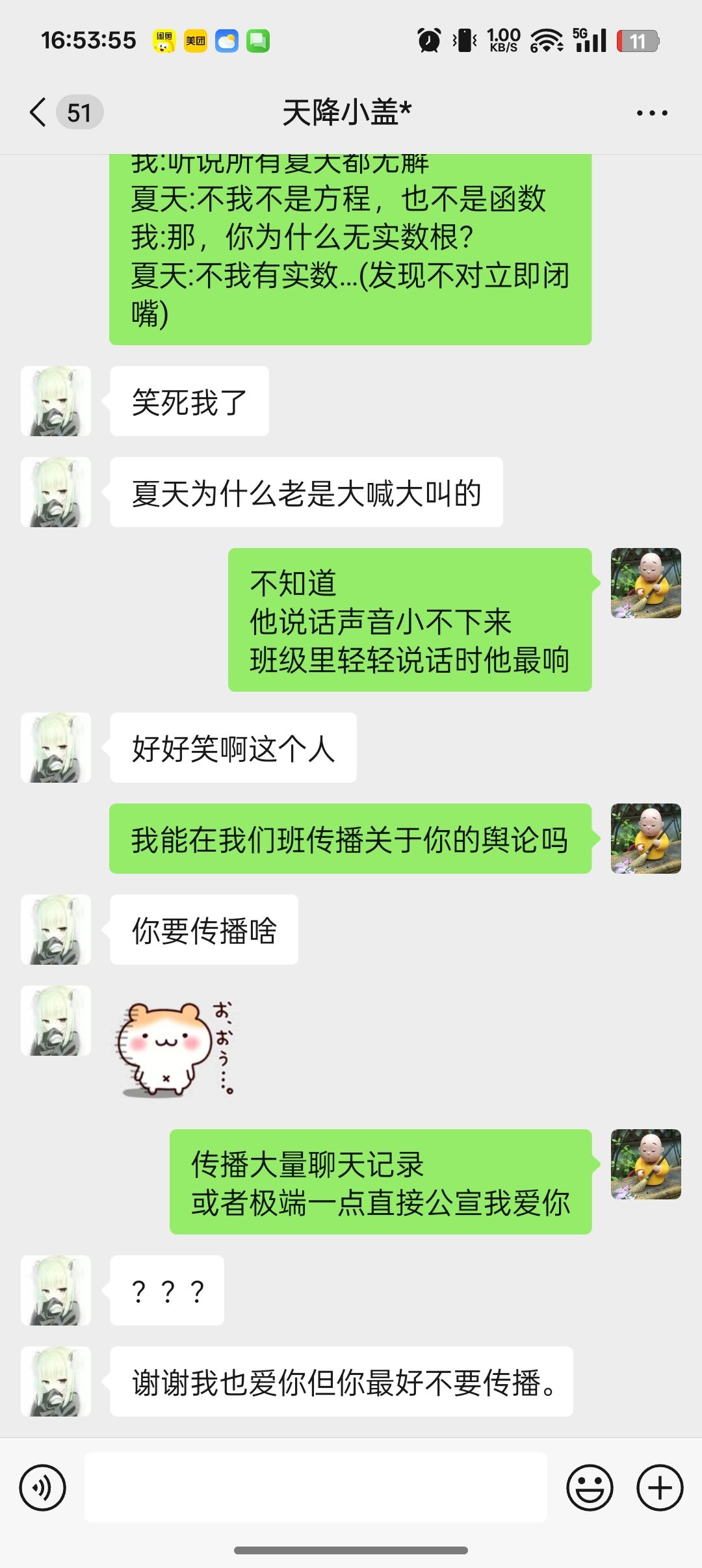Image resolution: width=702 pixels, height=1568 pixels.
Task: Open the emoji sticker panel
Action: pos(590,1487)
